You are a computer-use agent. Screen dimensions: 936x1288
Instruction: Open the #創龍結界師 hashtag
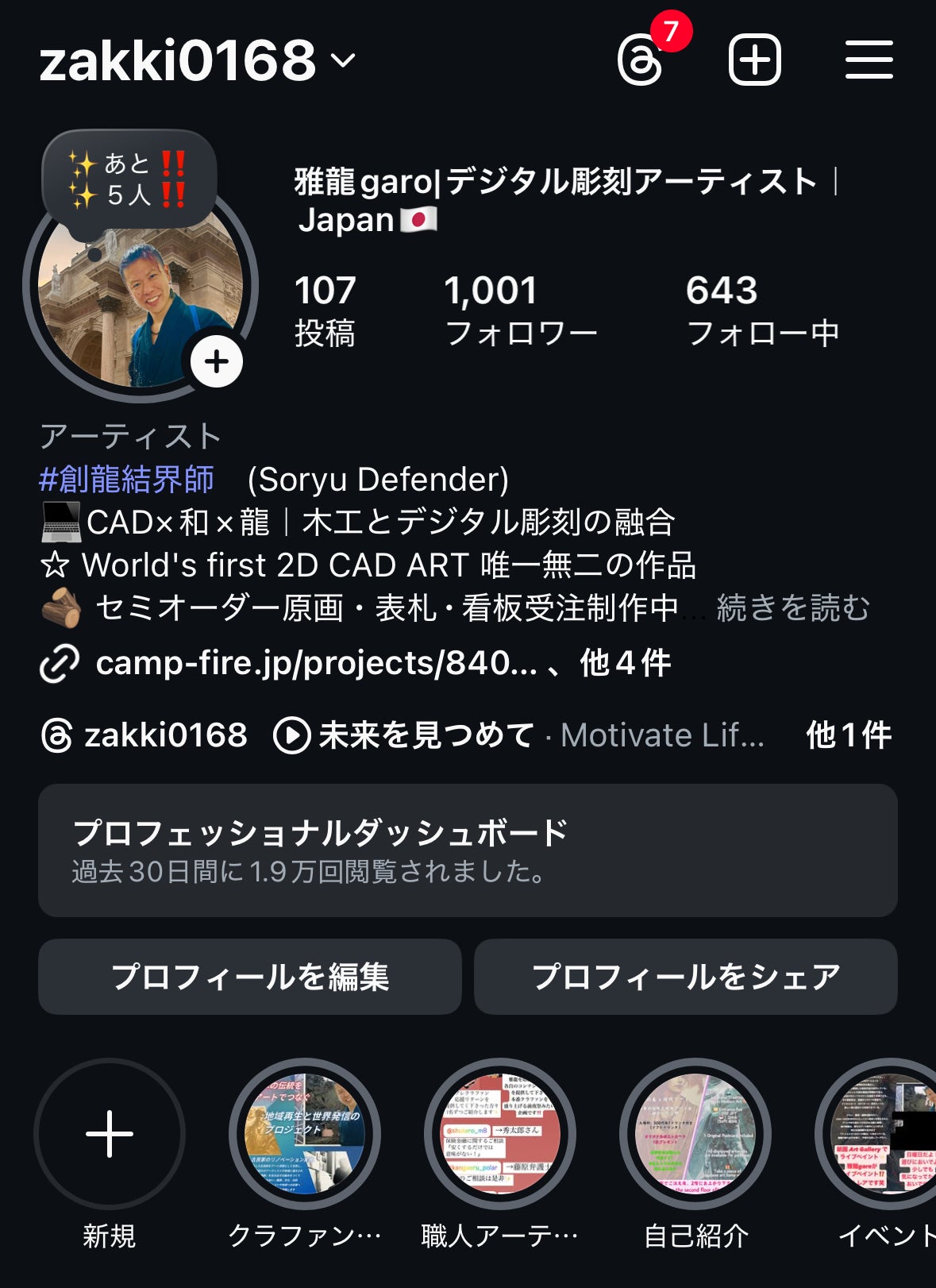tap(127, 480)
